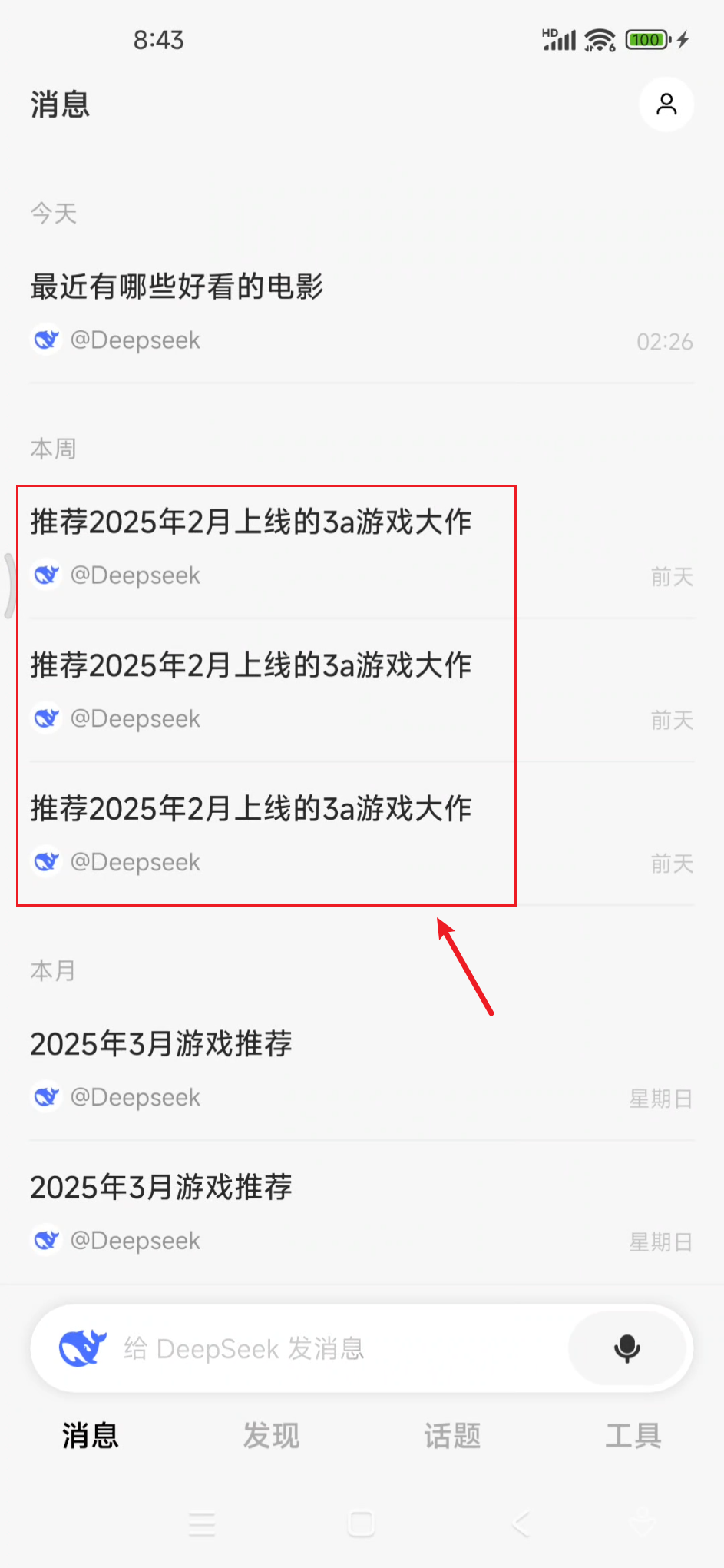The width and height of the screenshot is (724, 1568).
Task: Select the 消息 tab
Action: (91, 1435)
